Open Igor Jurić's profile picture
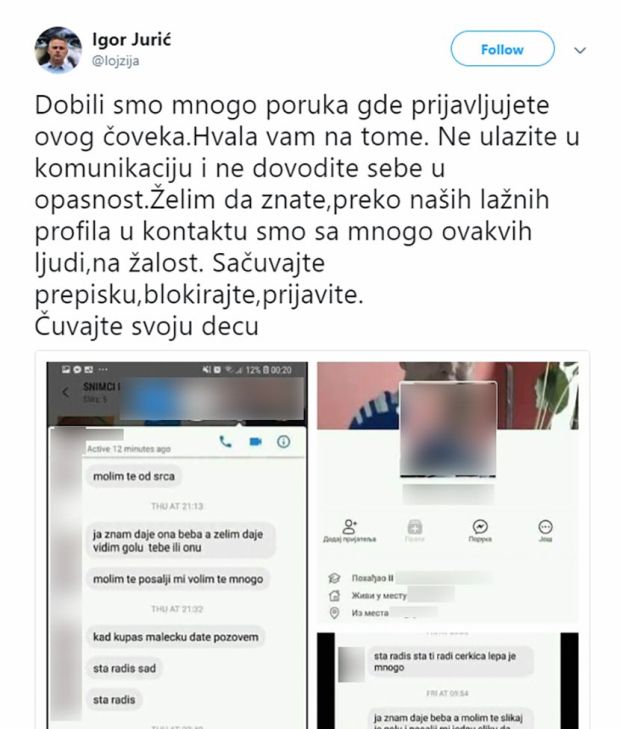 click(58, 50)
